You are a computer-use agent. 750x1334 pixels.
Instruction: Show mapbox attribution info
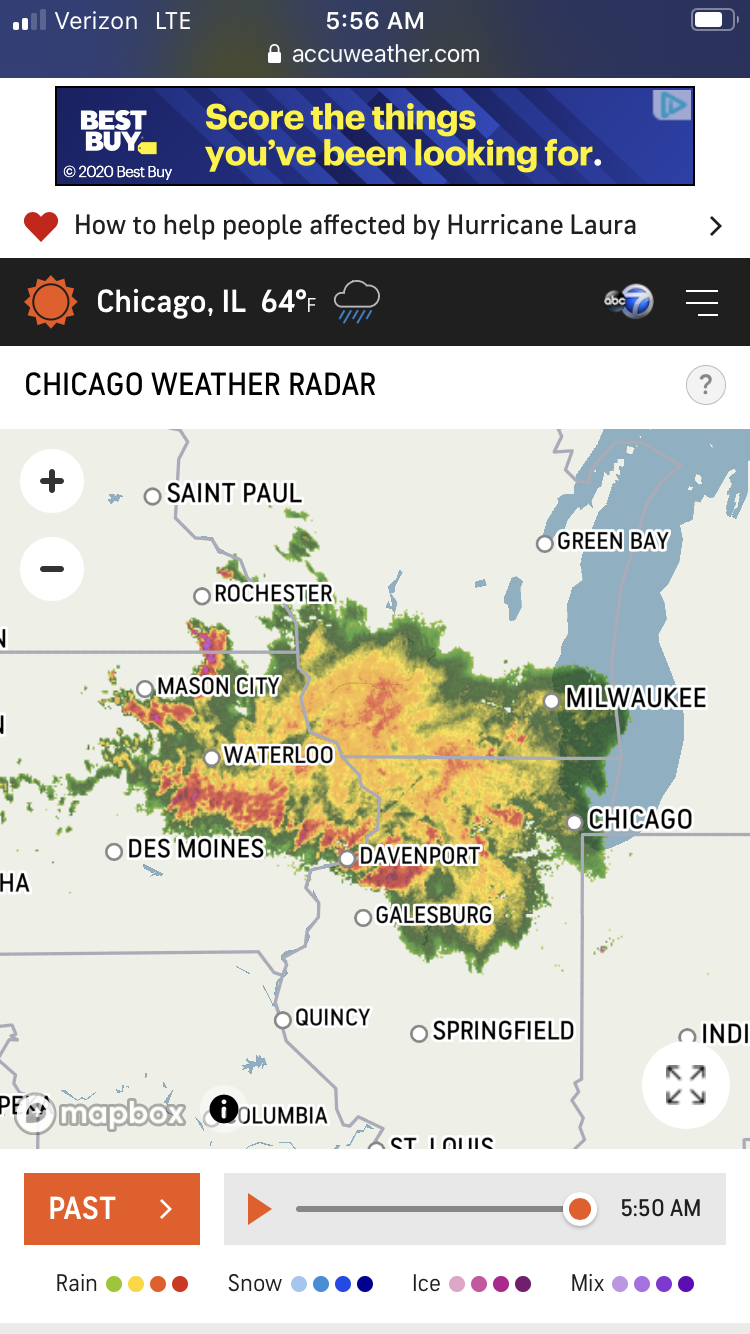tap(224, 1108)
